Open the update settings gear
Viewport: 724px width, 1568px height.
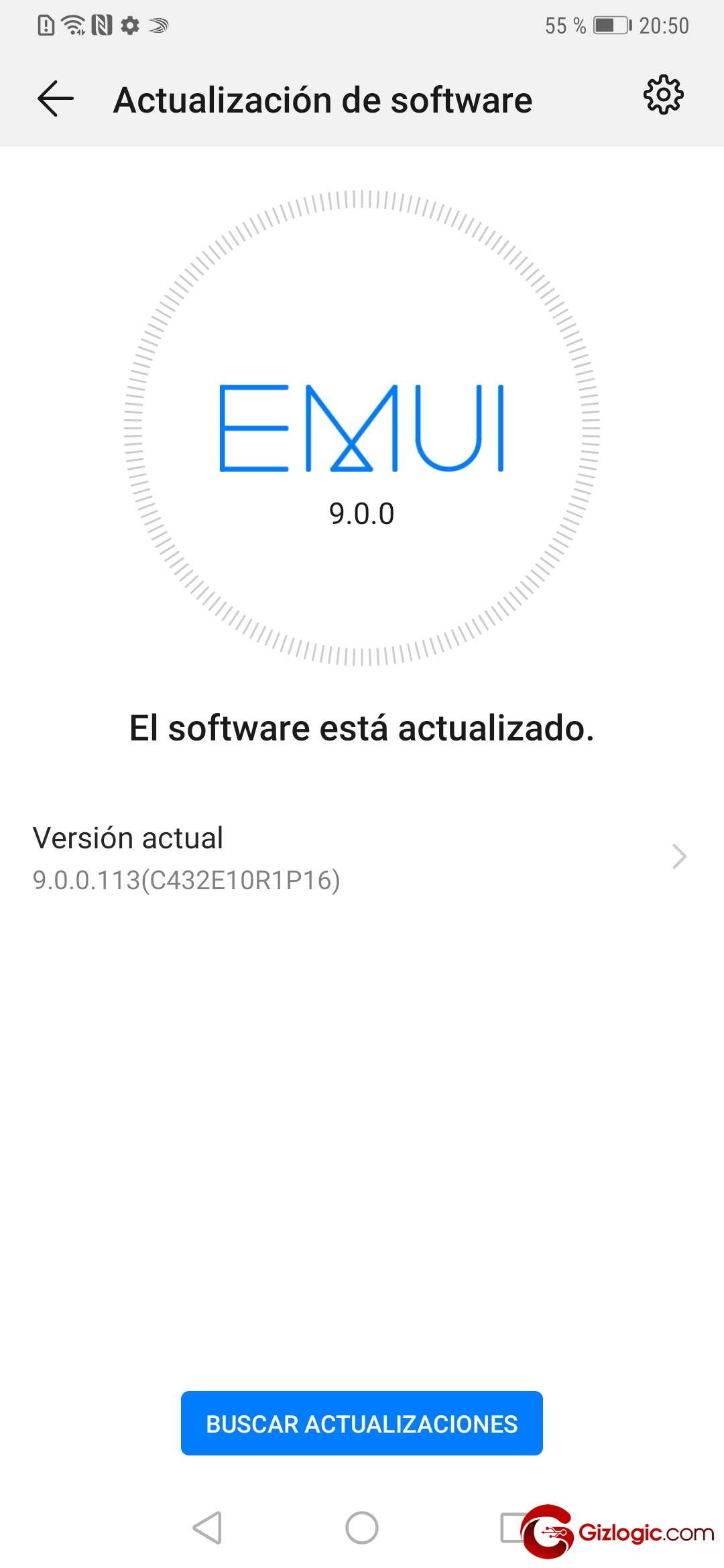click(663, 95)
